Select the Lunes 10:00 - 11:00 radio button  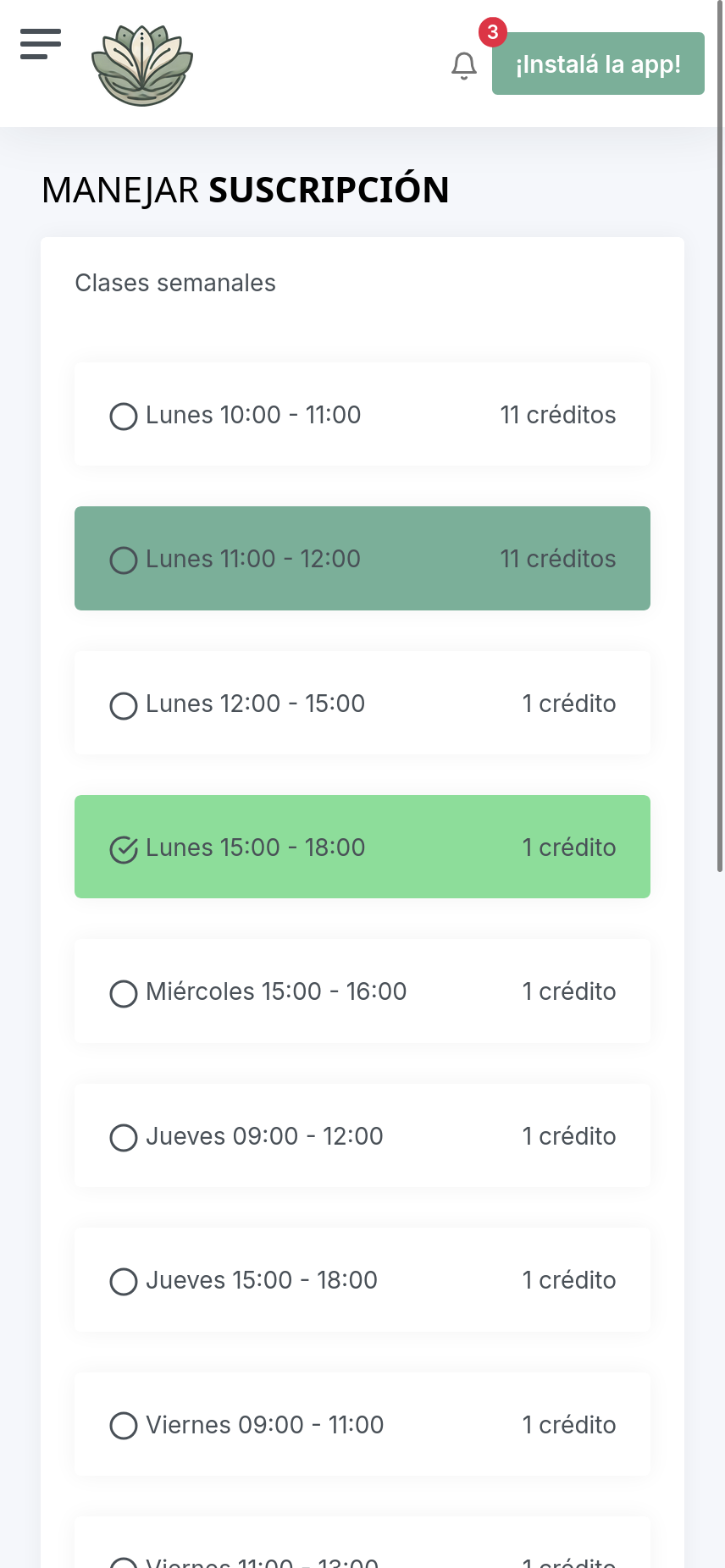click(124, 416)
